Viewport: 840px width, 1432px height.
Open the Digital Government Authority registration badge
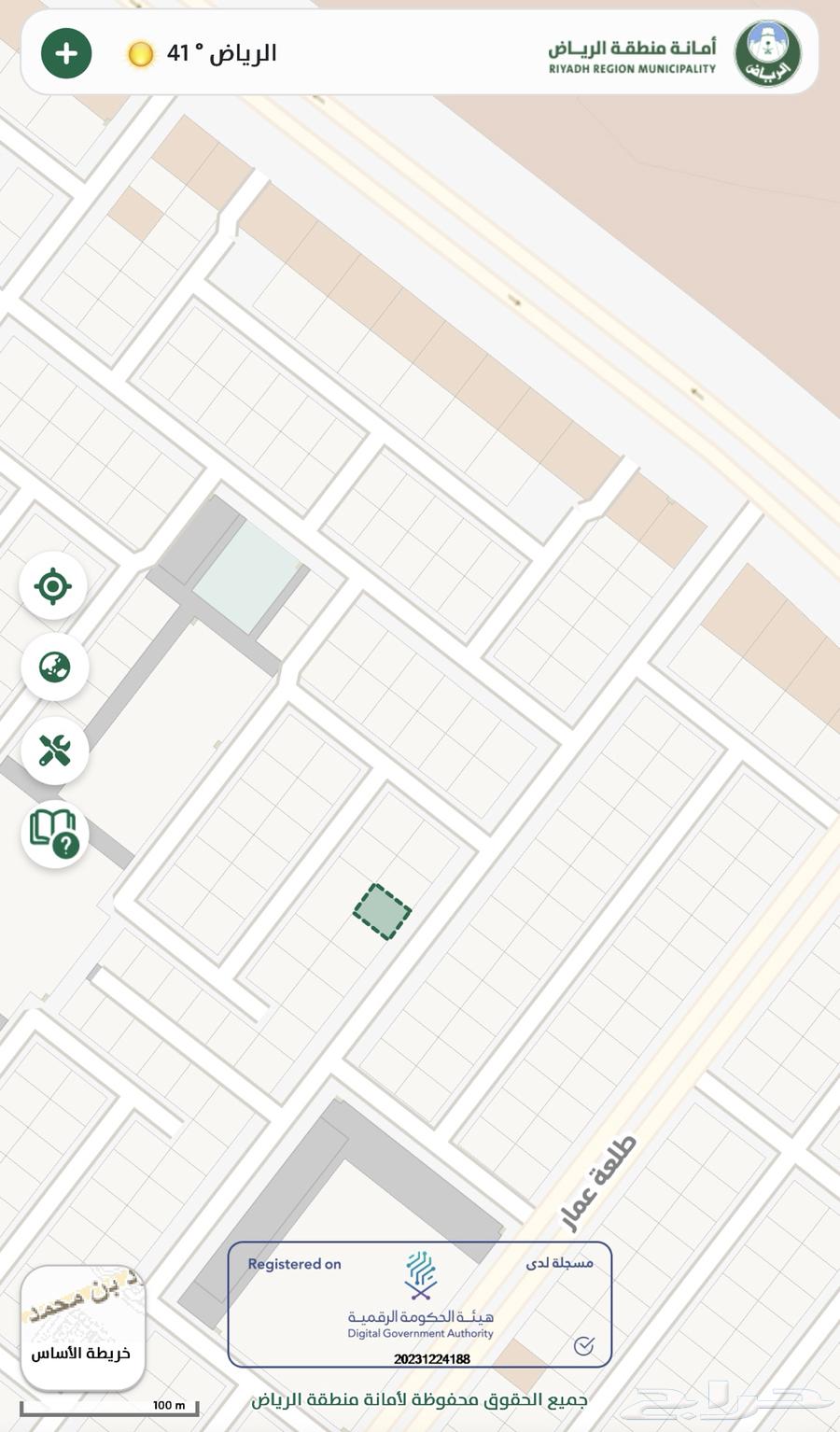[420, 1304]
